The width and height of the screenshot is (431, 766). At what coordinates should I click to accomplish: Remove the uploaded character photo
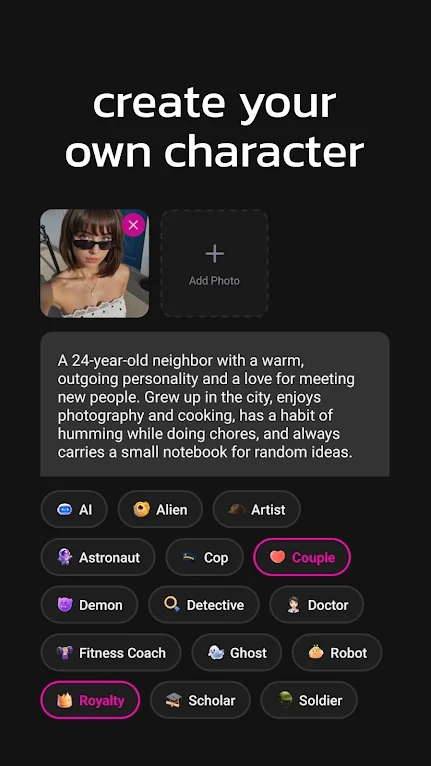(133, 225)
